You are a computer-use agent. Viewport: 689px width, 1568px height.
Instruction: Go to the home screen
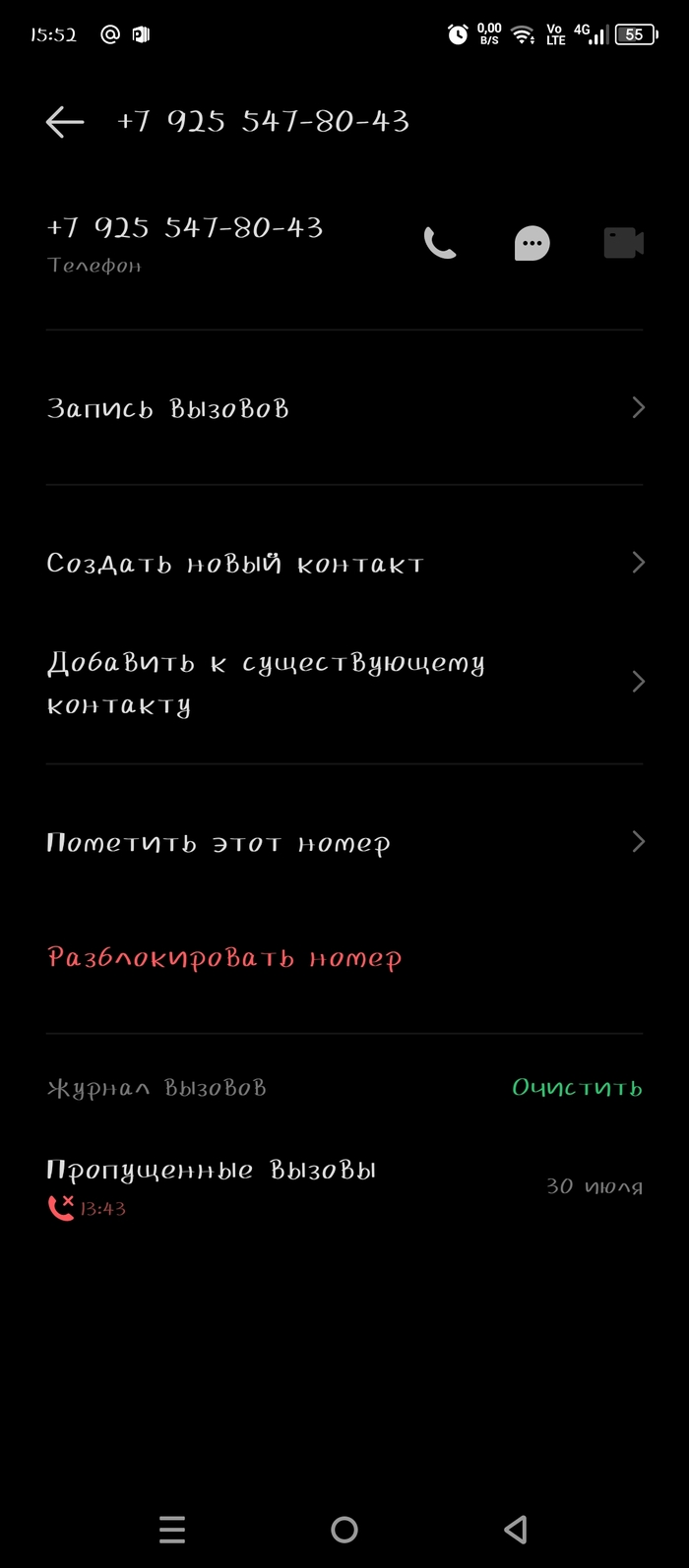point(344,1529)
